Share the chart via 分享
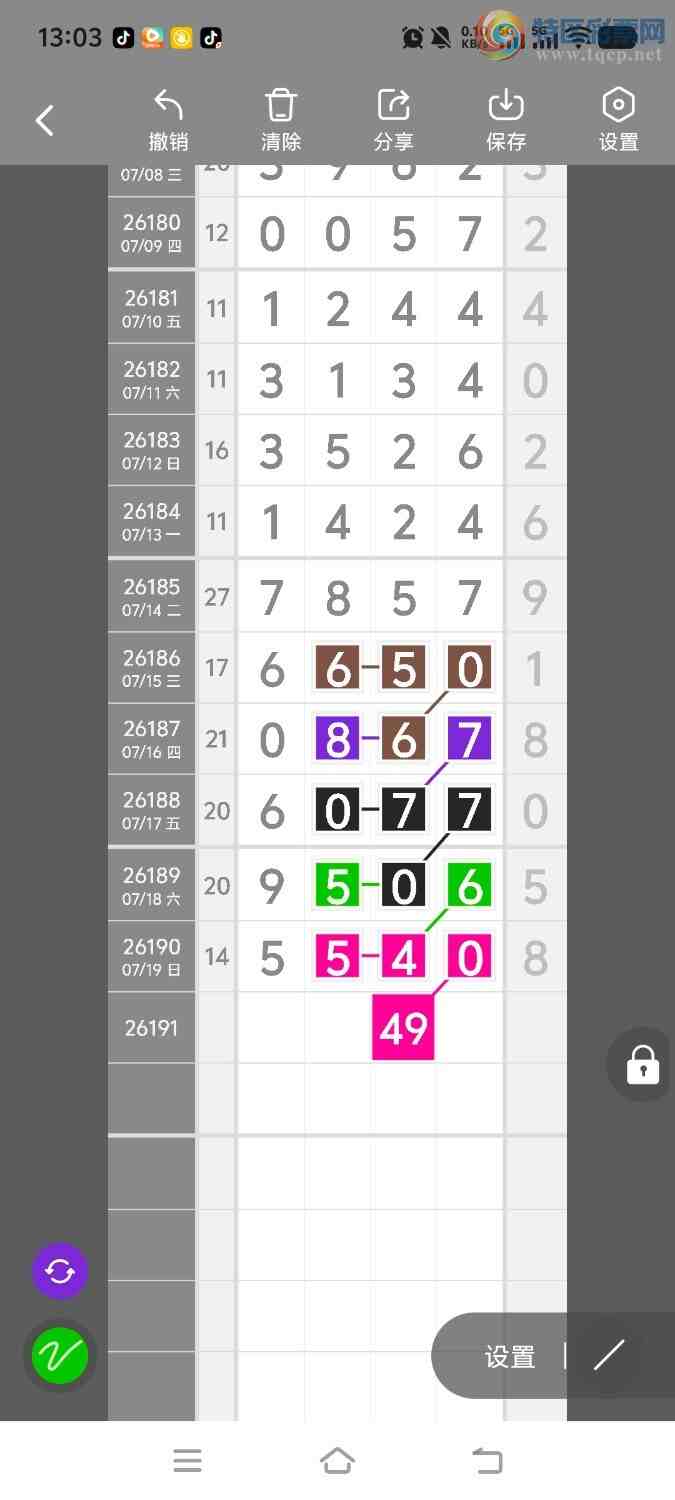 coord(393,120)
